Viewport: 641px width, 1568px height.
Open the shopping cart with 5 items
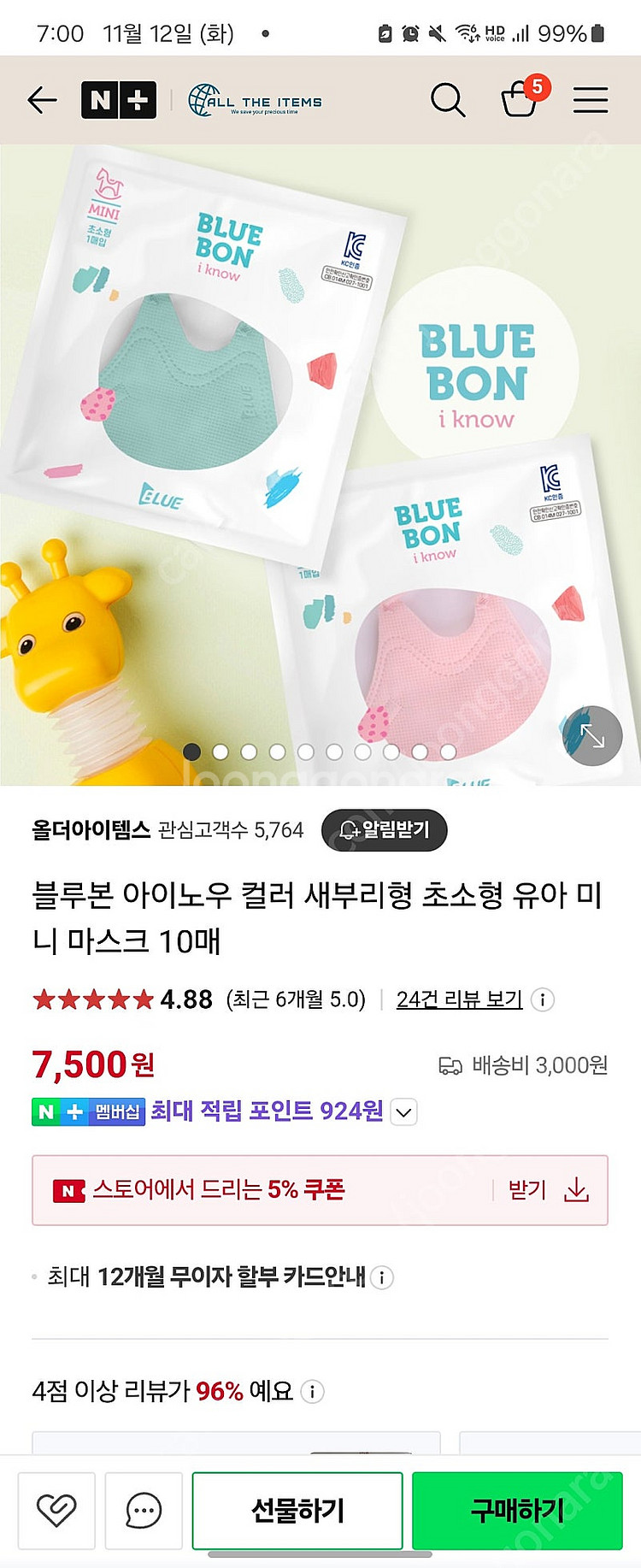pyautogui.click(x=520, y=99)
